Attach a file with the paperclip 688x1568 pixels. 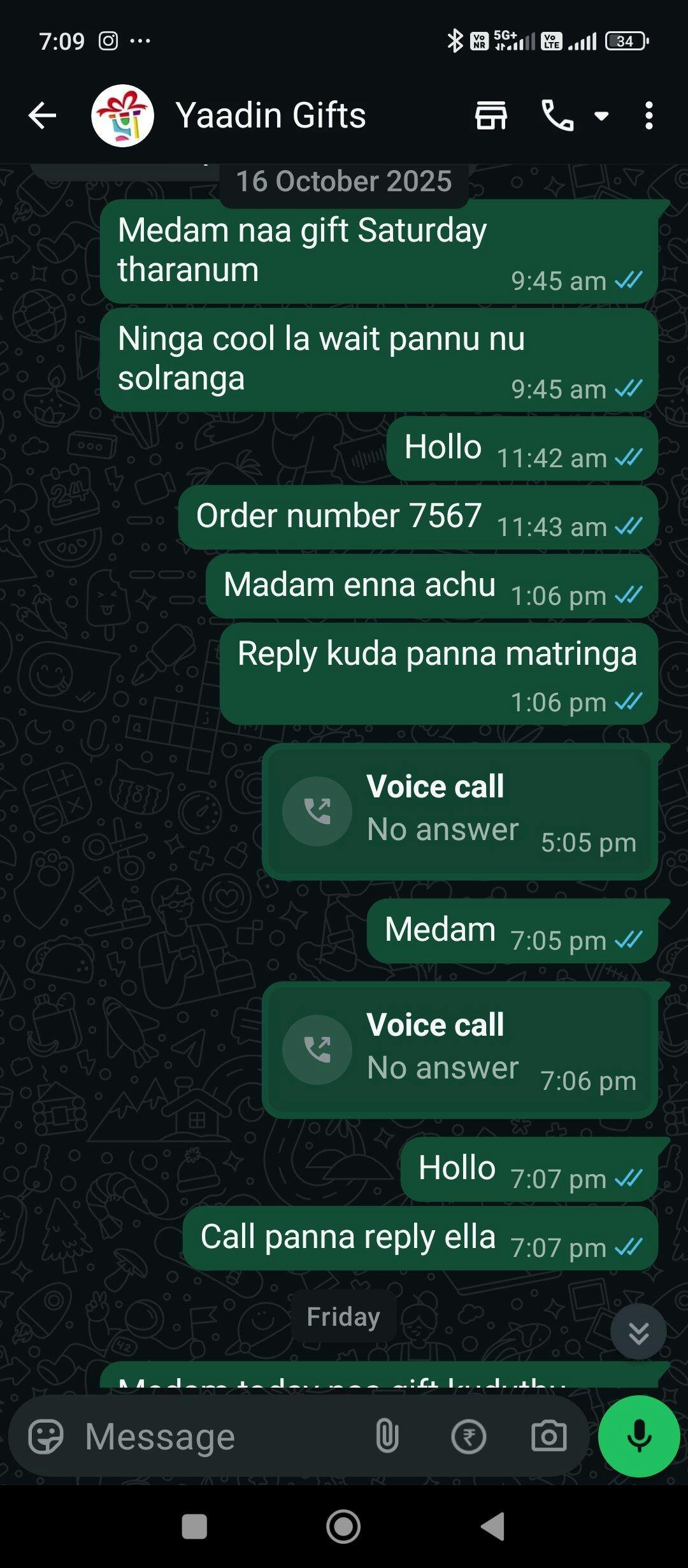(387, 1437)
